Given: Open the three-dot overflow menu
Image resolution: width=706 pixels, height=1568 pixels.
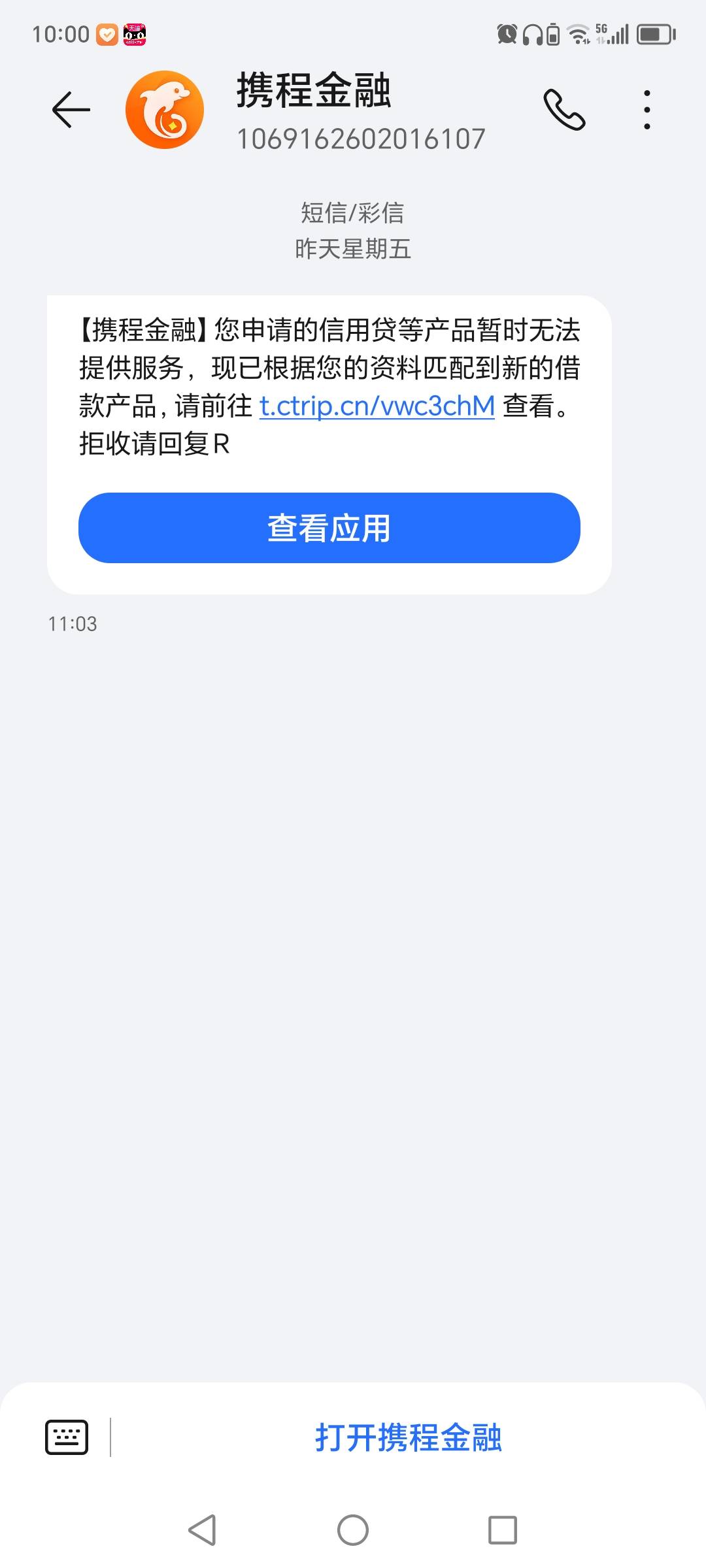Looking at the screenshot, I should (647, 110).
